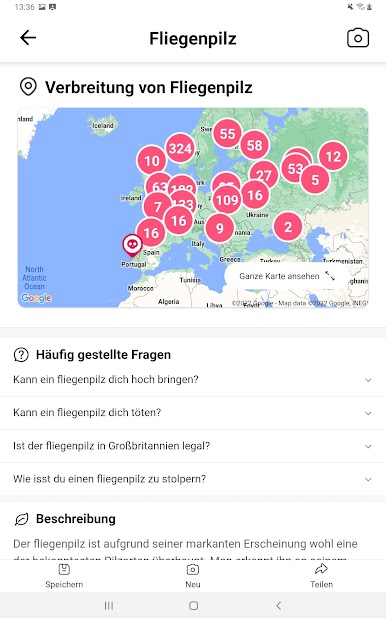This screenshot has height=618, width=386.
Task: Expand 'Kann ein fliegenpilz dich töten?'
Action: pyautogui.click(x=193, y=413)
